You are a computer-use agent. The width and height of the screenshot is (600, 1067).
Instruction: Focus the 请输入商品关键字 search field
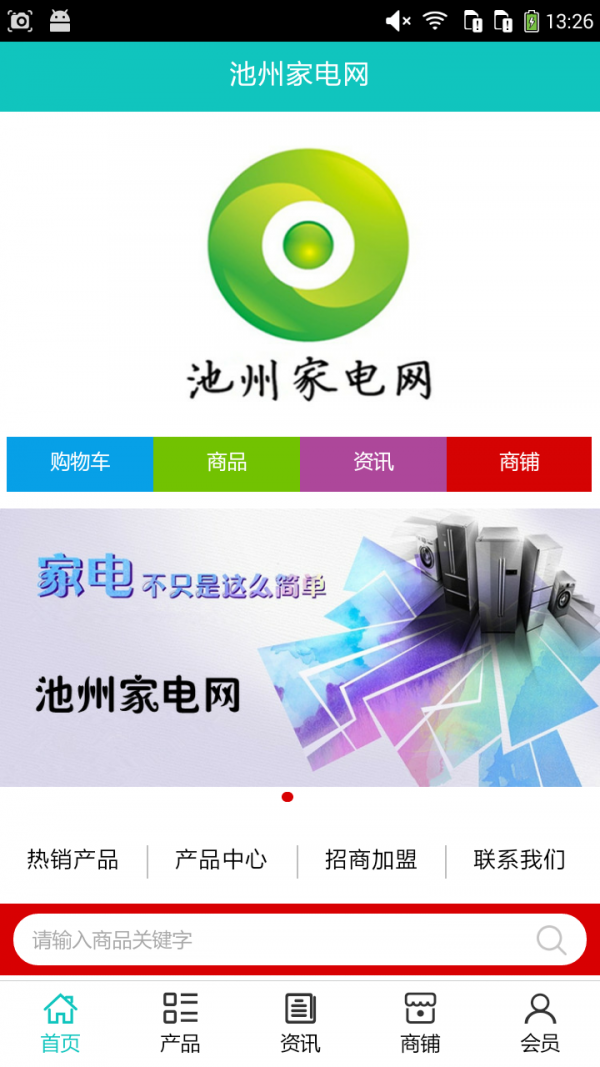pos(270,940)
